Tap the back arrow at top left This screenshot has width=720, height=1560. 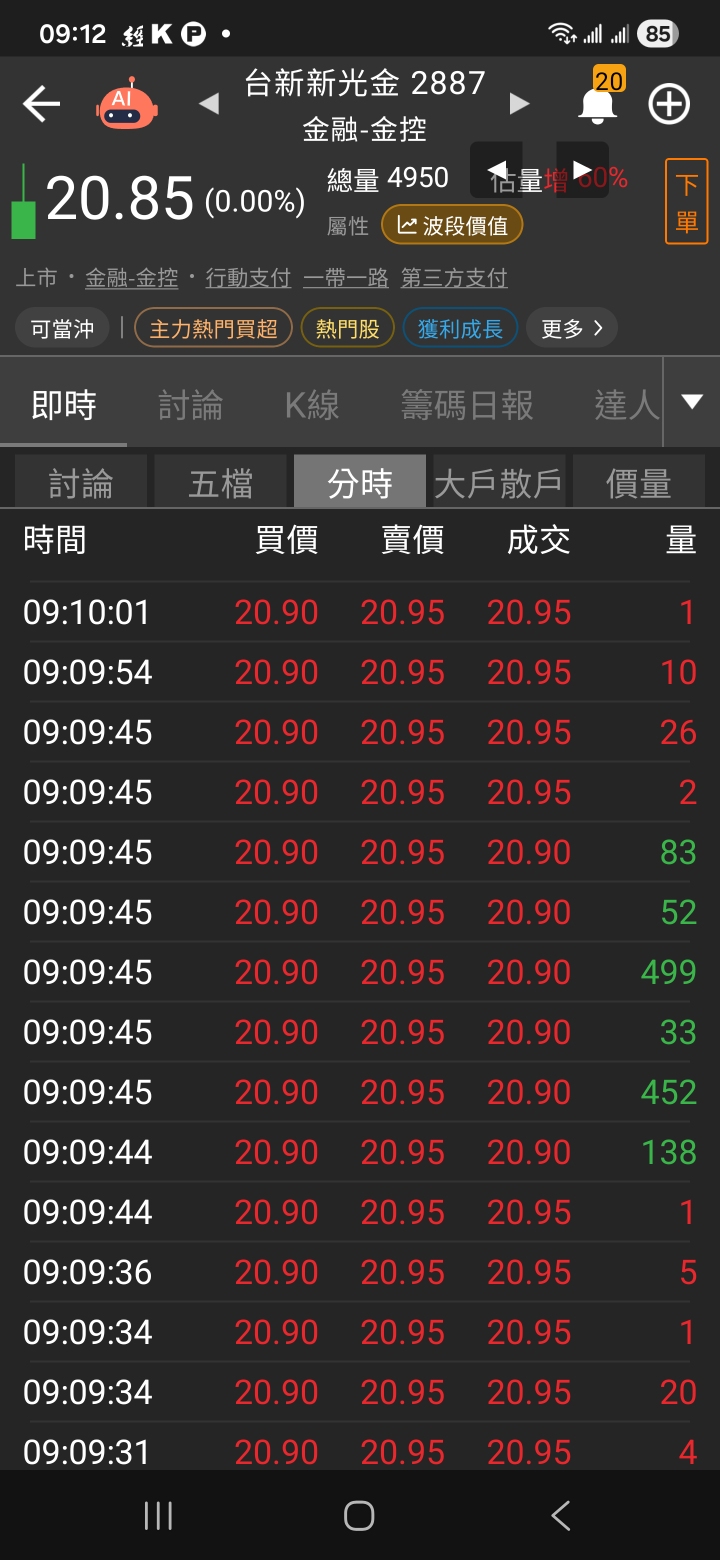(41, 104)
